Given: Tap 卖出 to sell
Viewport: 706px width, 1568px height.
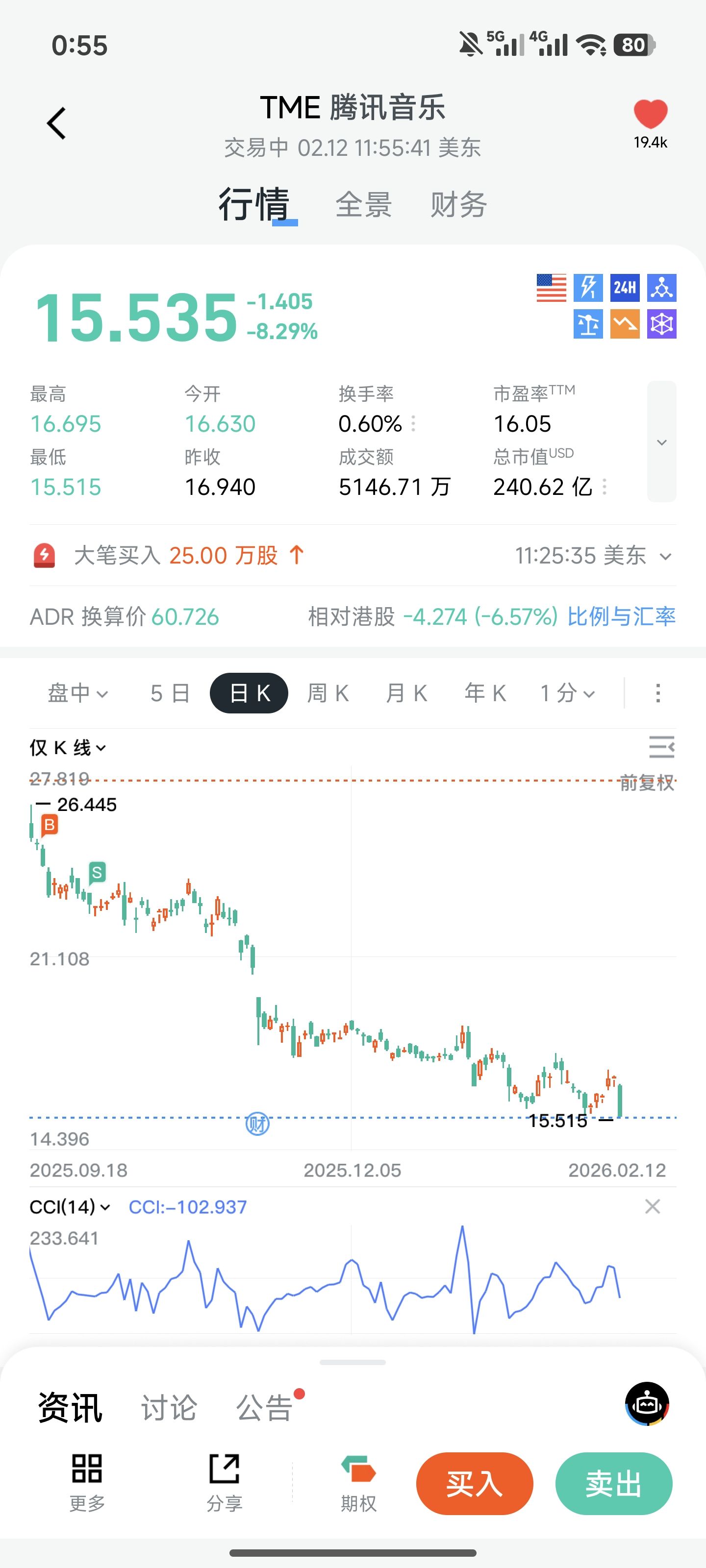Looking at the screenshot, I should point(613,1483).
